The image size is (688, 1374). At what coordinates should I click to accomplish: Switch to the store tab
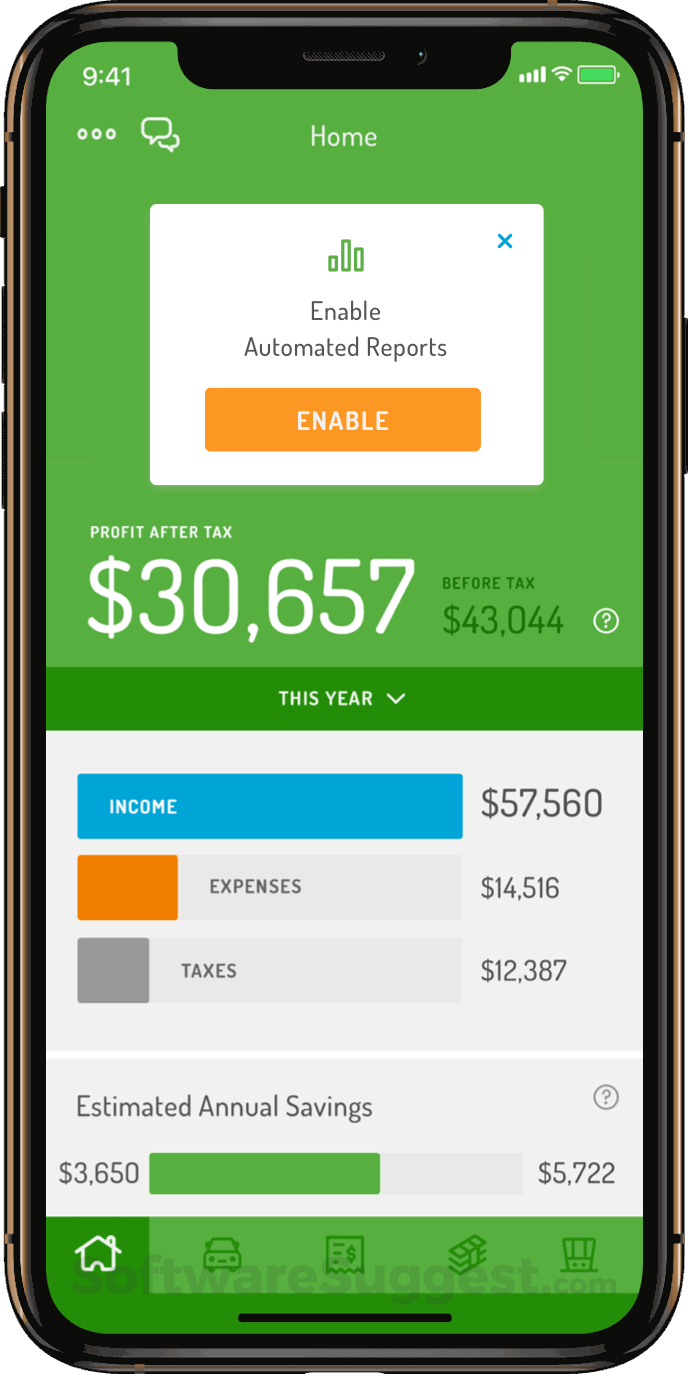580,1254
